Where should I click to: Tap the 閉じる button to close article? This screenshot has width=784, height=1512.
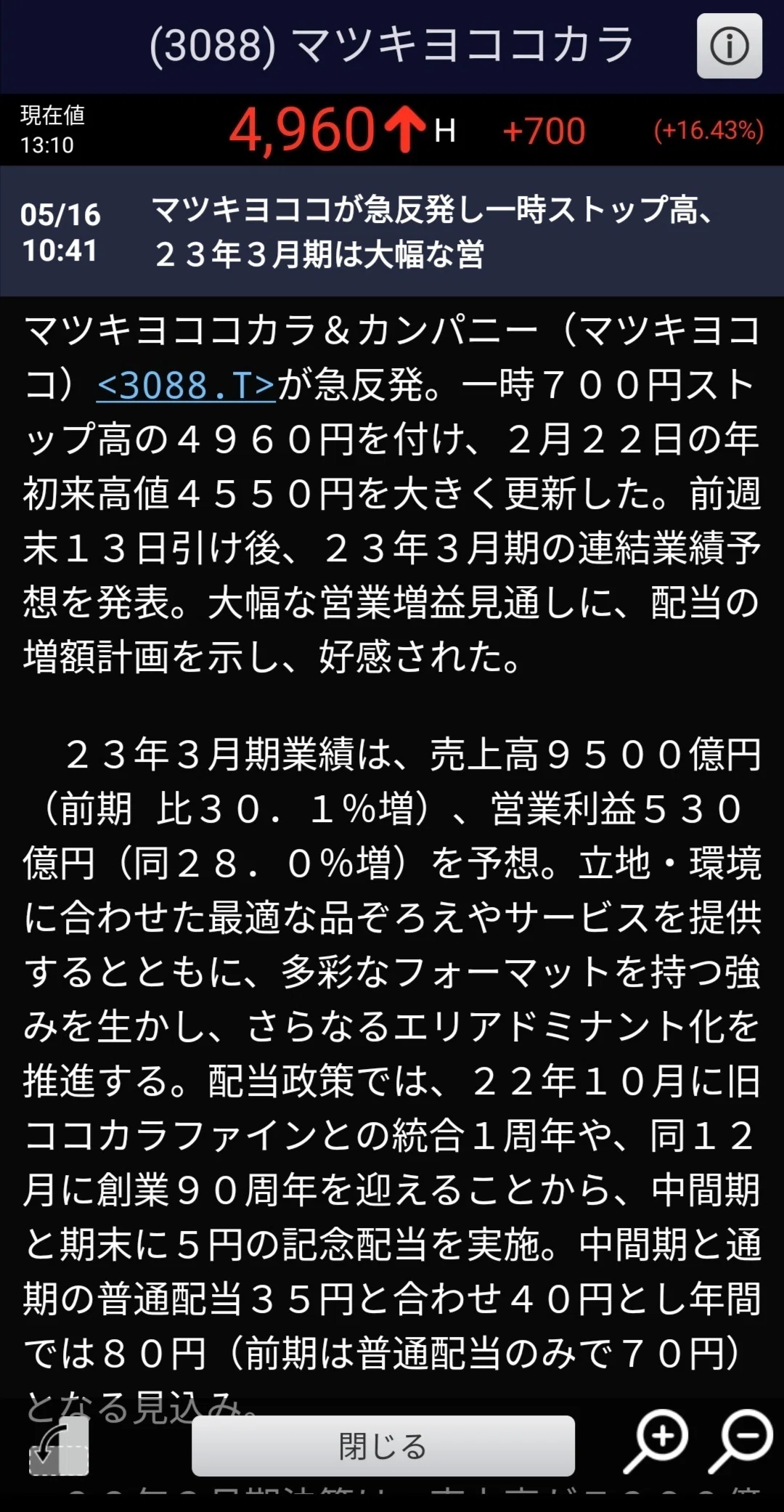(383, 1445)
